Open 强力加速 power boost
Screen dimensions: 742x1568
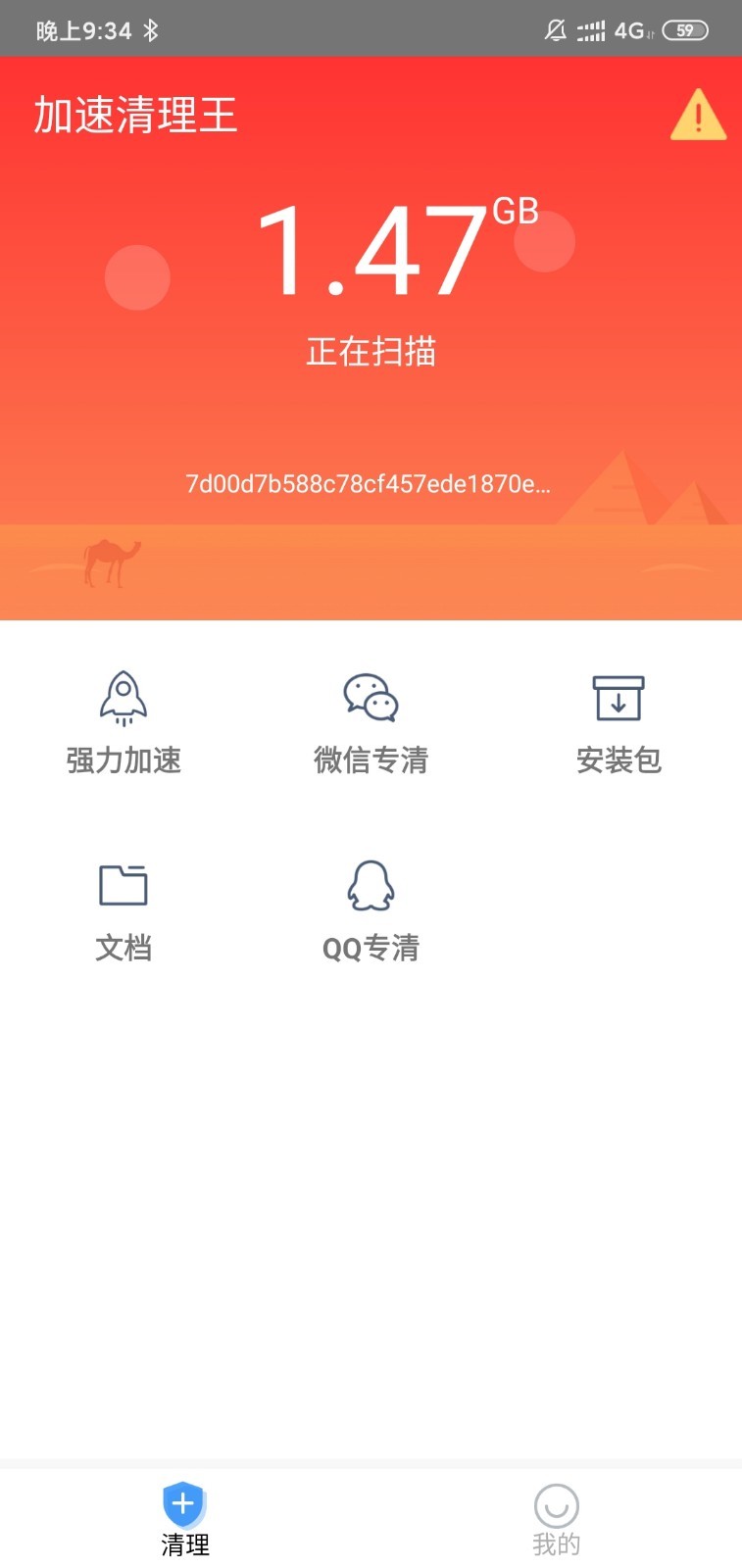[124, 722]
